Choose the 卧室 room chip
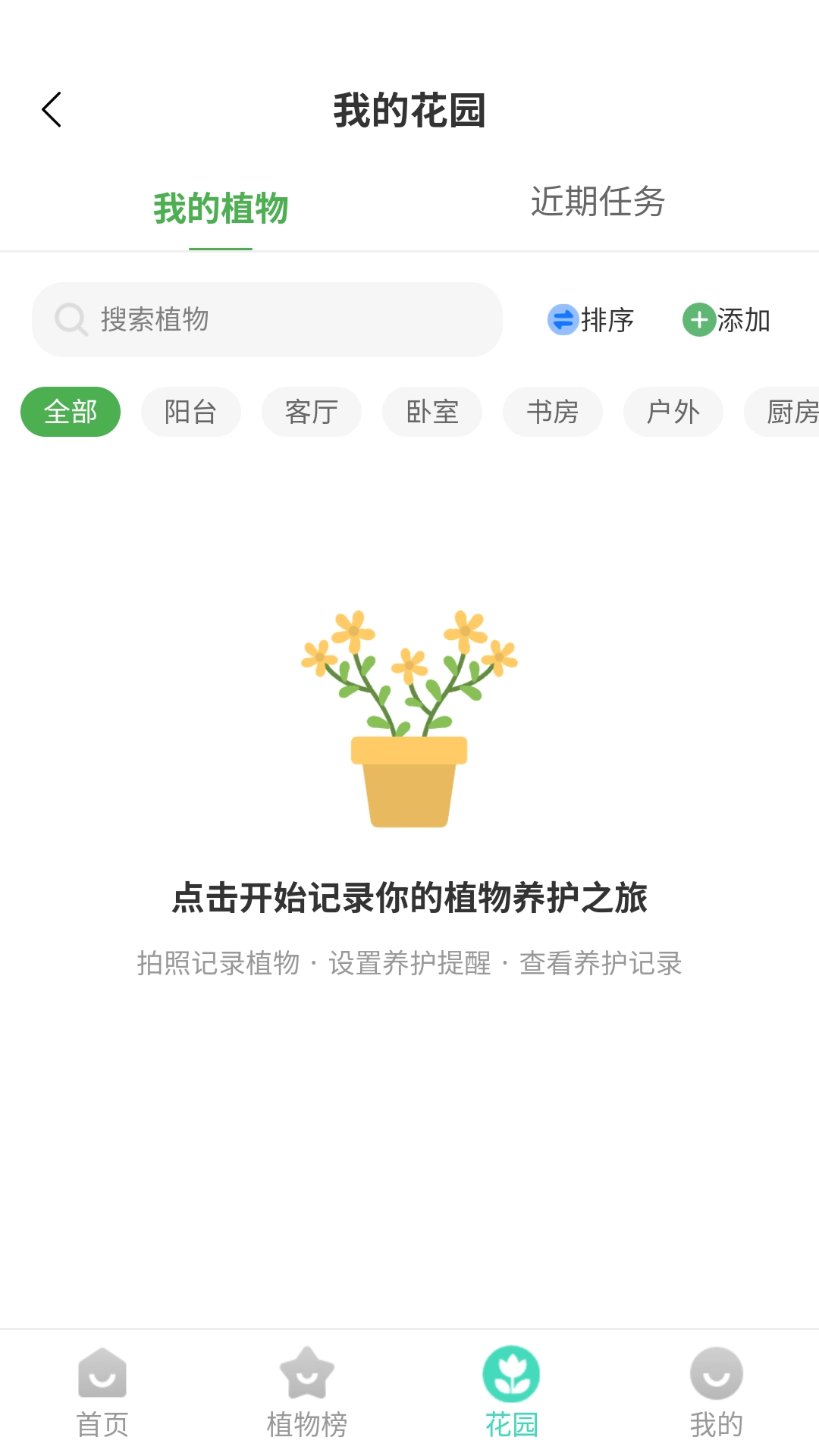 click(431, 412)
